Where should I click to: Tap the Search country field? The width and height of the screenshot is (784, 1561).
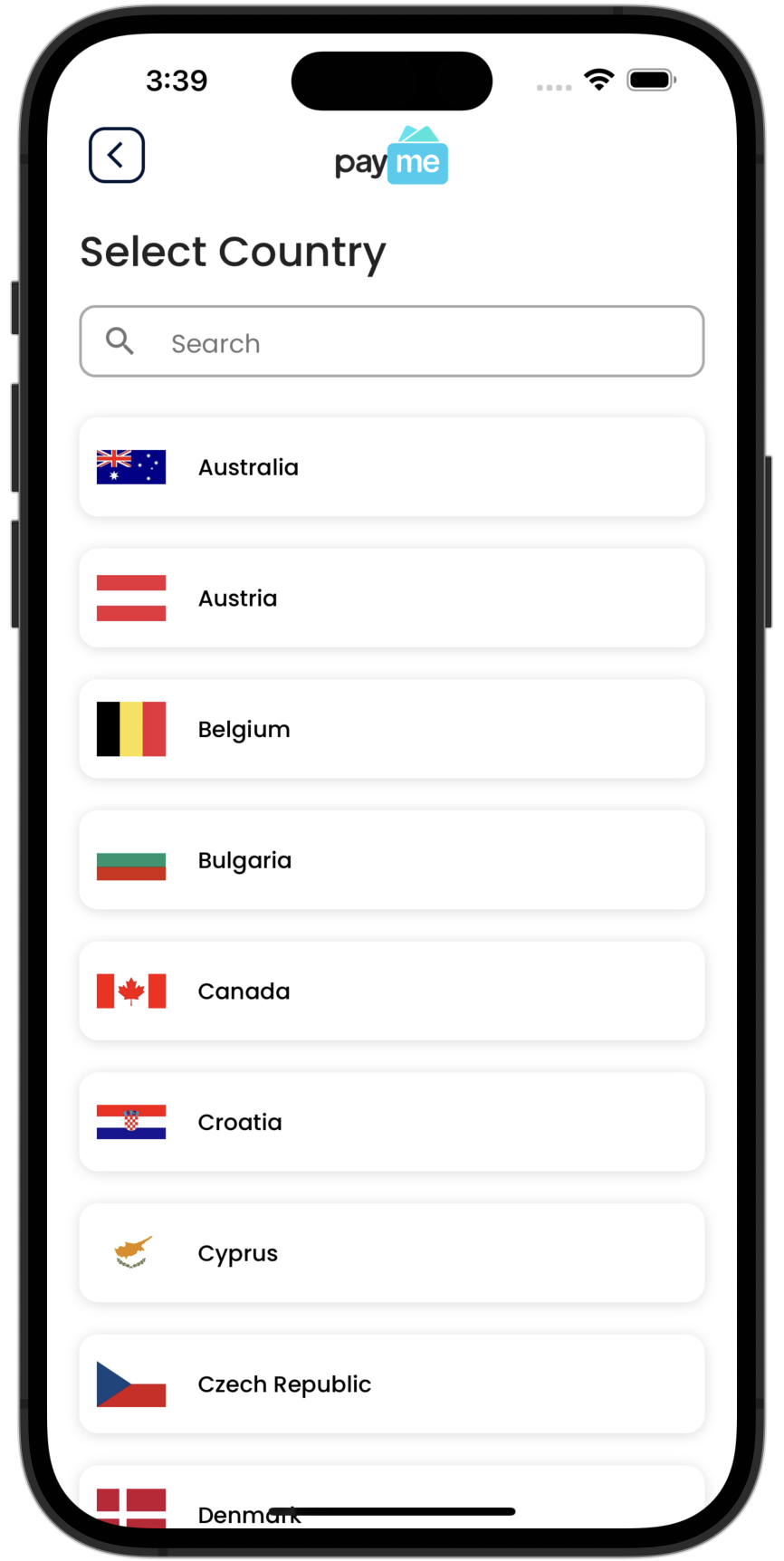coord(392,342)
